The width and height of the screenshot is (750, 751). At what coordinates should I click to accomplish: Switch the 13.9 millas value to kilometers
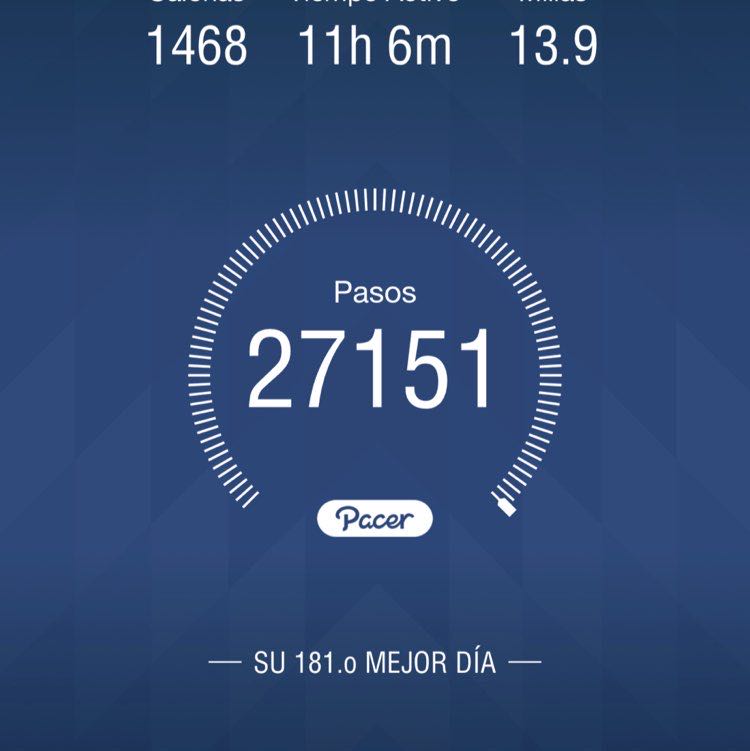click(554, 44)
